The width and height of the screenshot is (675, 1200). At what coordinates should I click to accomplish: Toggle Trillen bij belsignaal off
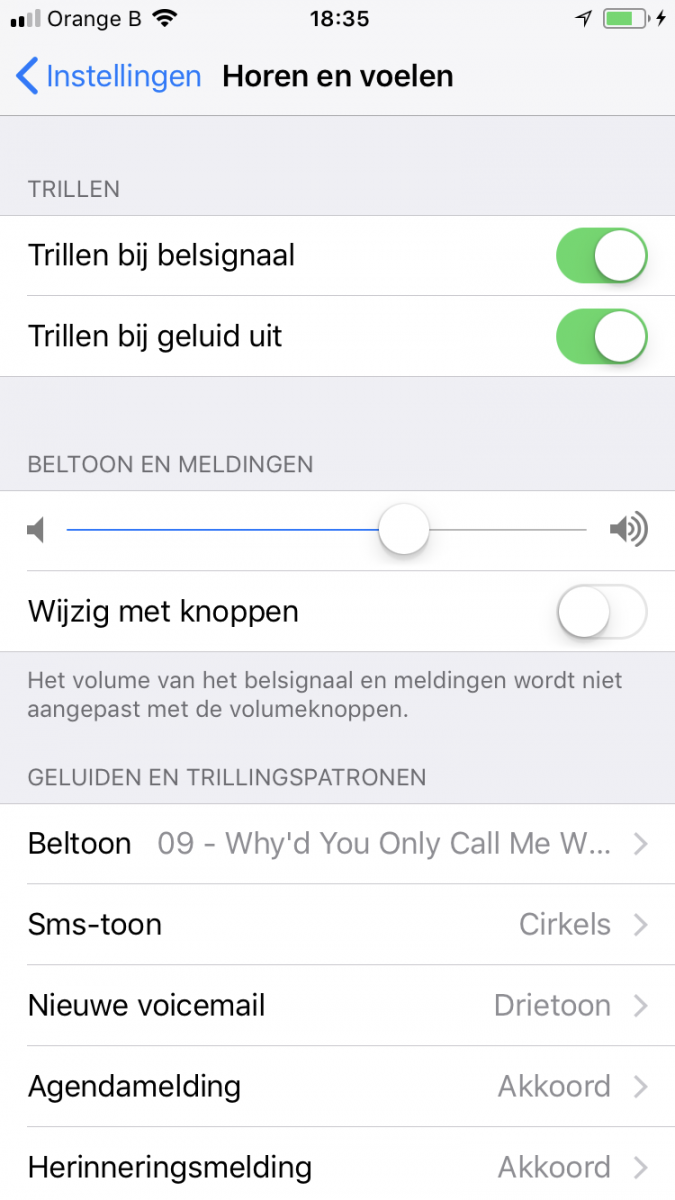[x=601, y=256]
